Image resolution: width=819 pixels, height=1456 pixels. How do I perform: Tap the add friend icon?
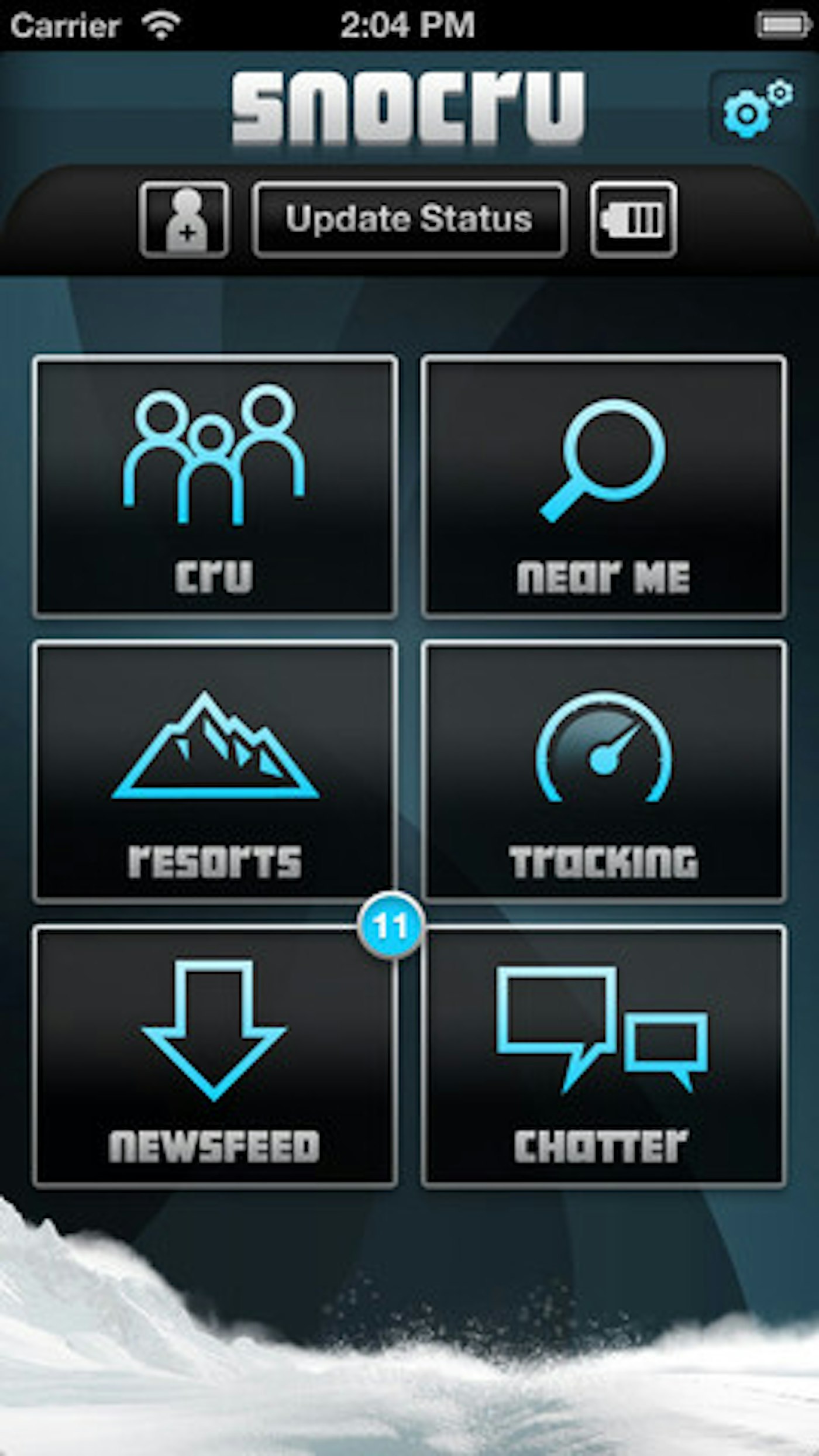pos(184,220)
